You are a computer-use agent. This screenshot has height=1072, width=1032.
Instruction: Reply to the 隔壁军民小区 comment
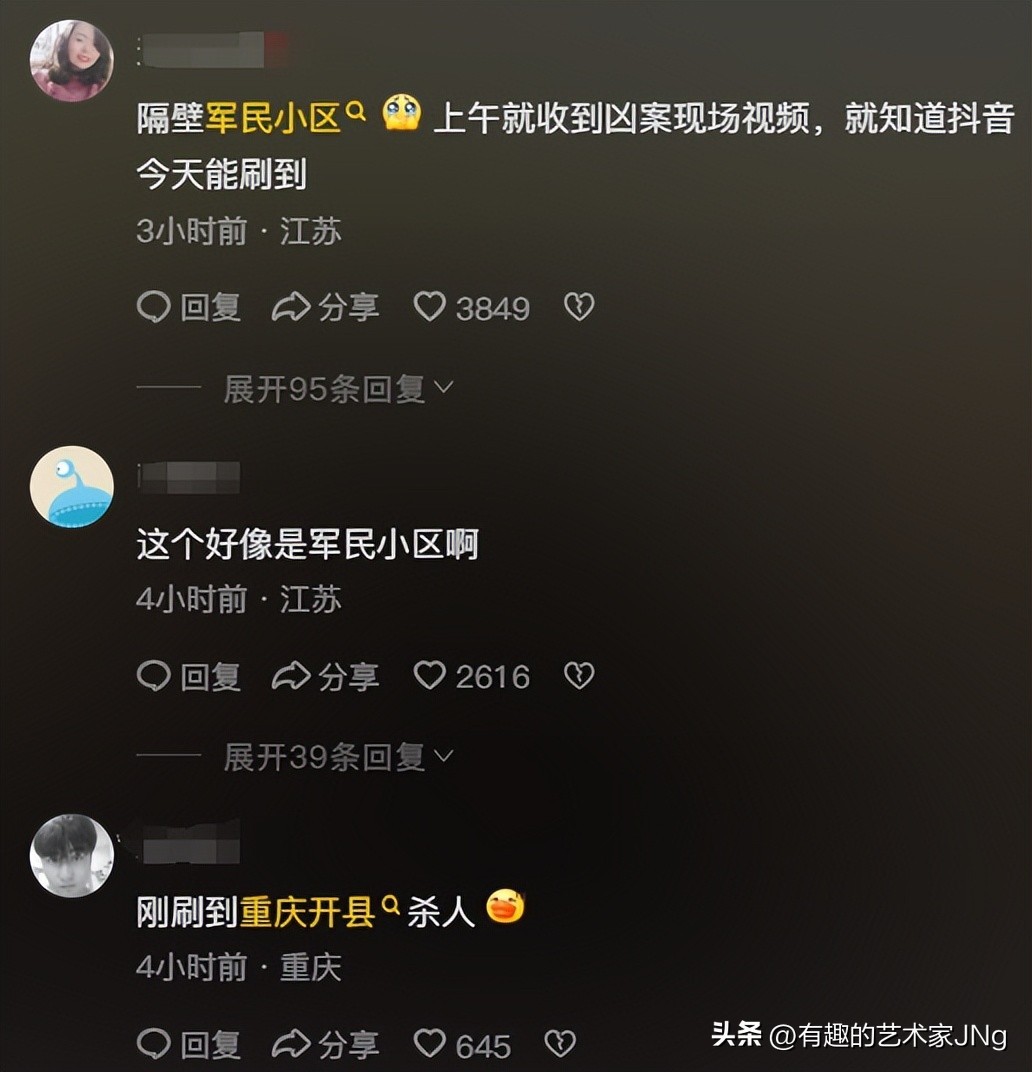pyautogui.click(x=189, y=307)
